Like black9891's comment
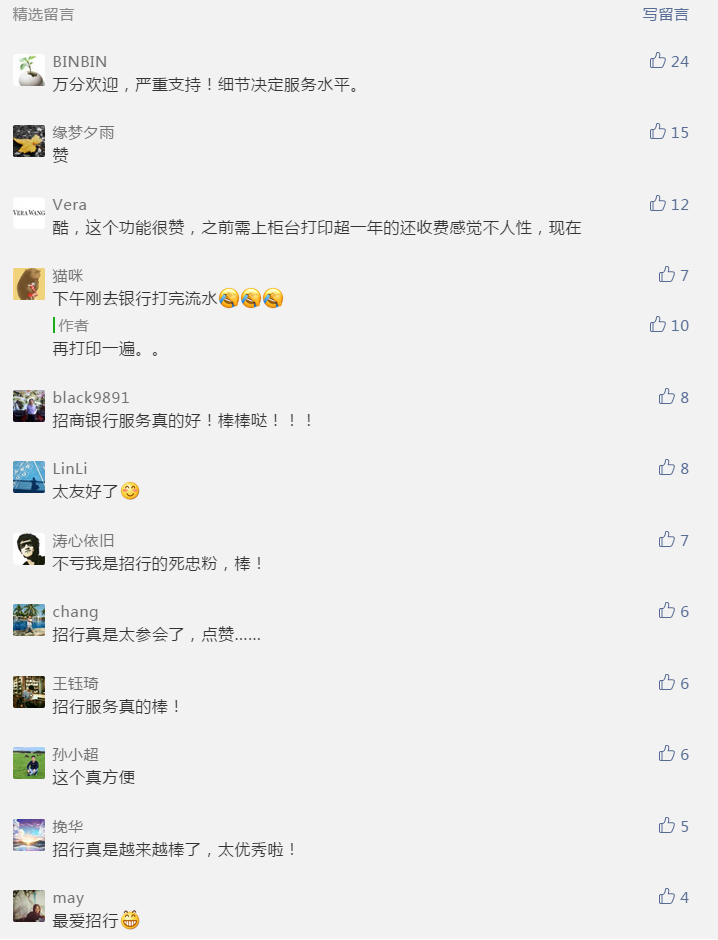718x940 pixels. (x=667, y=397)
